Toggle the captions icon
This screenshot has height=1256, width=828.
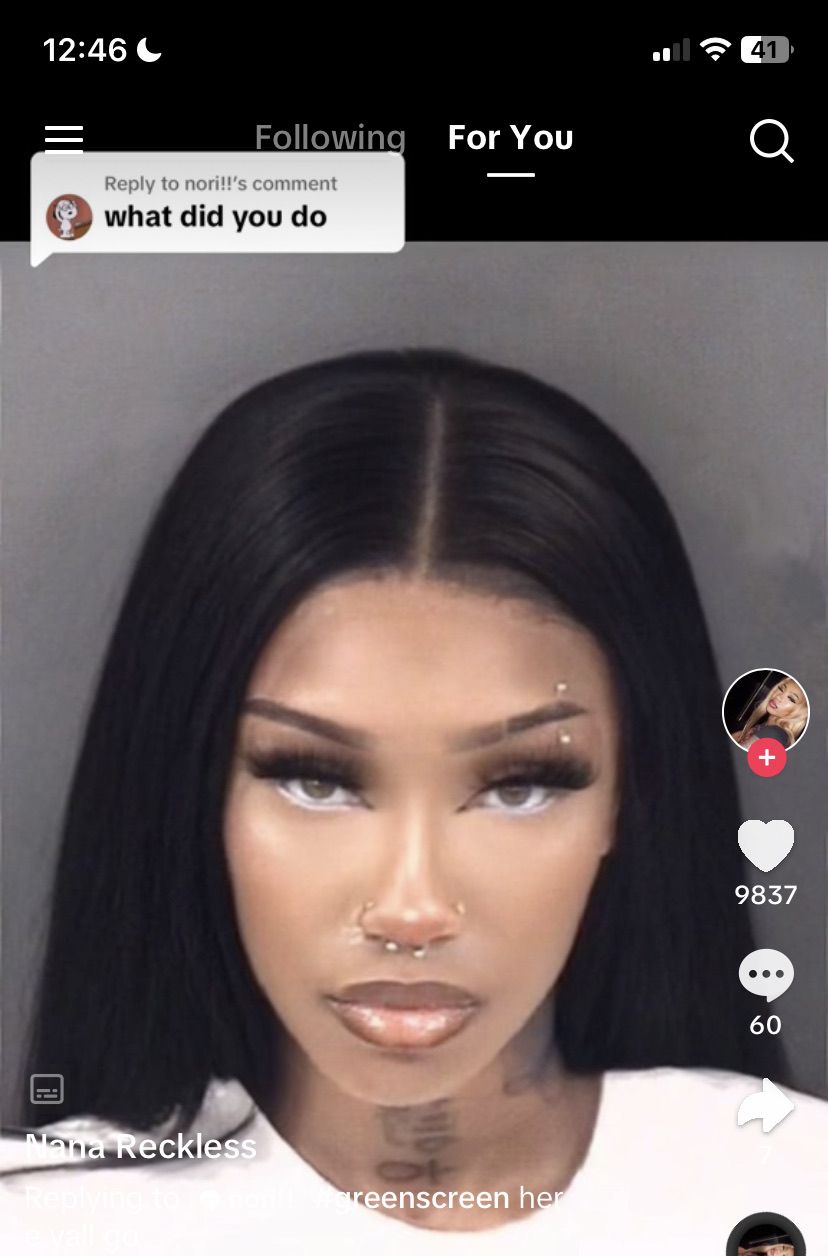tap(47, 1088)
